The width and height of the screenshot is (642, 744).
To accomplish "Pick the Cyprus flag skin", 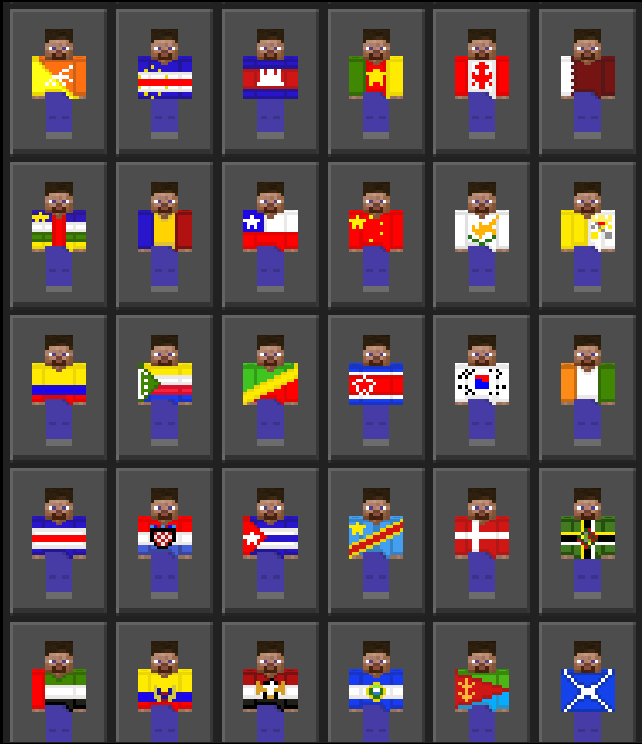I will 481,234.
